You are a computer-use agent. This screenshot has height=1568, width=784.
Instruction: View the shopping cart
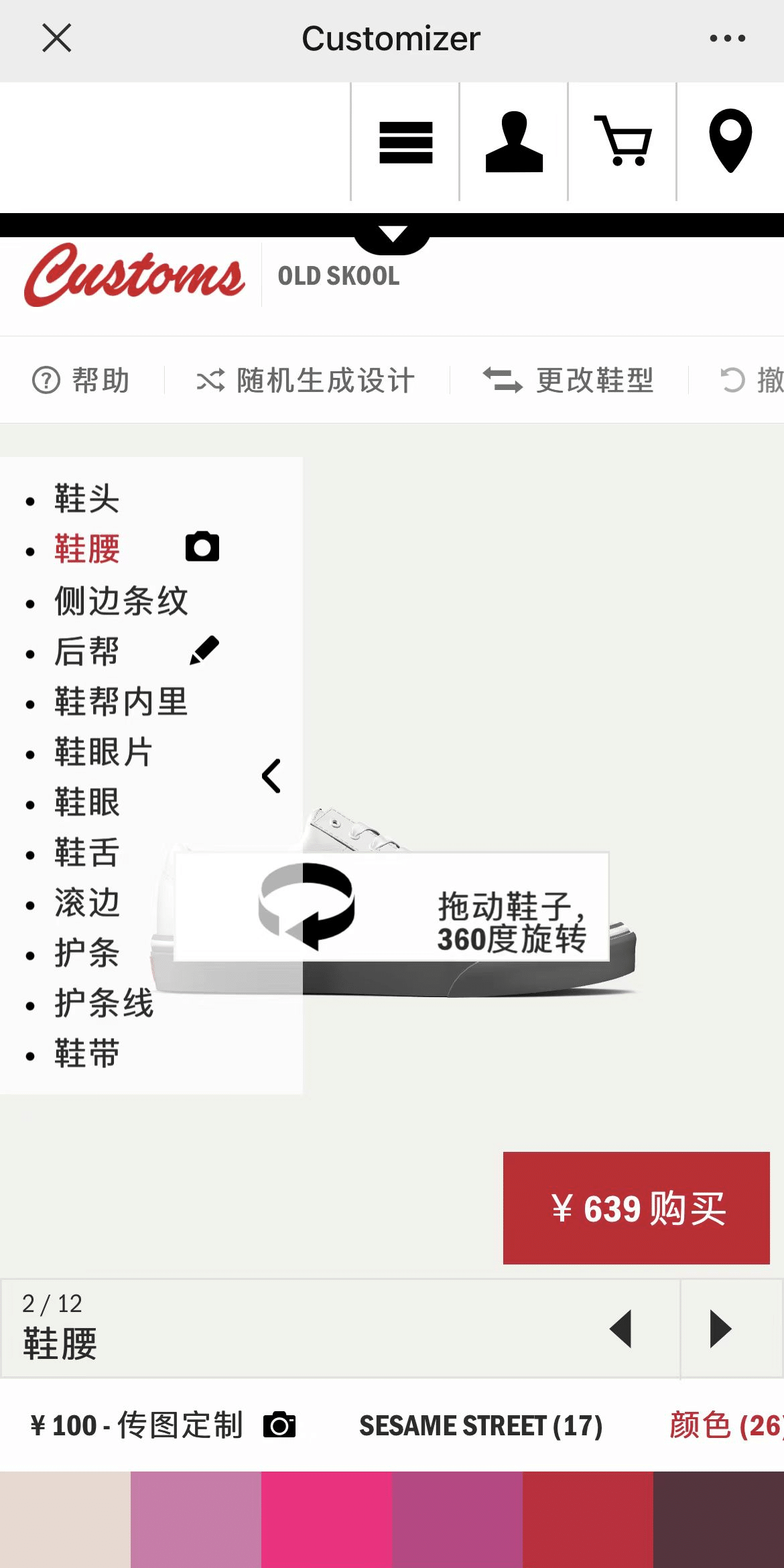point(623,142)
